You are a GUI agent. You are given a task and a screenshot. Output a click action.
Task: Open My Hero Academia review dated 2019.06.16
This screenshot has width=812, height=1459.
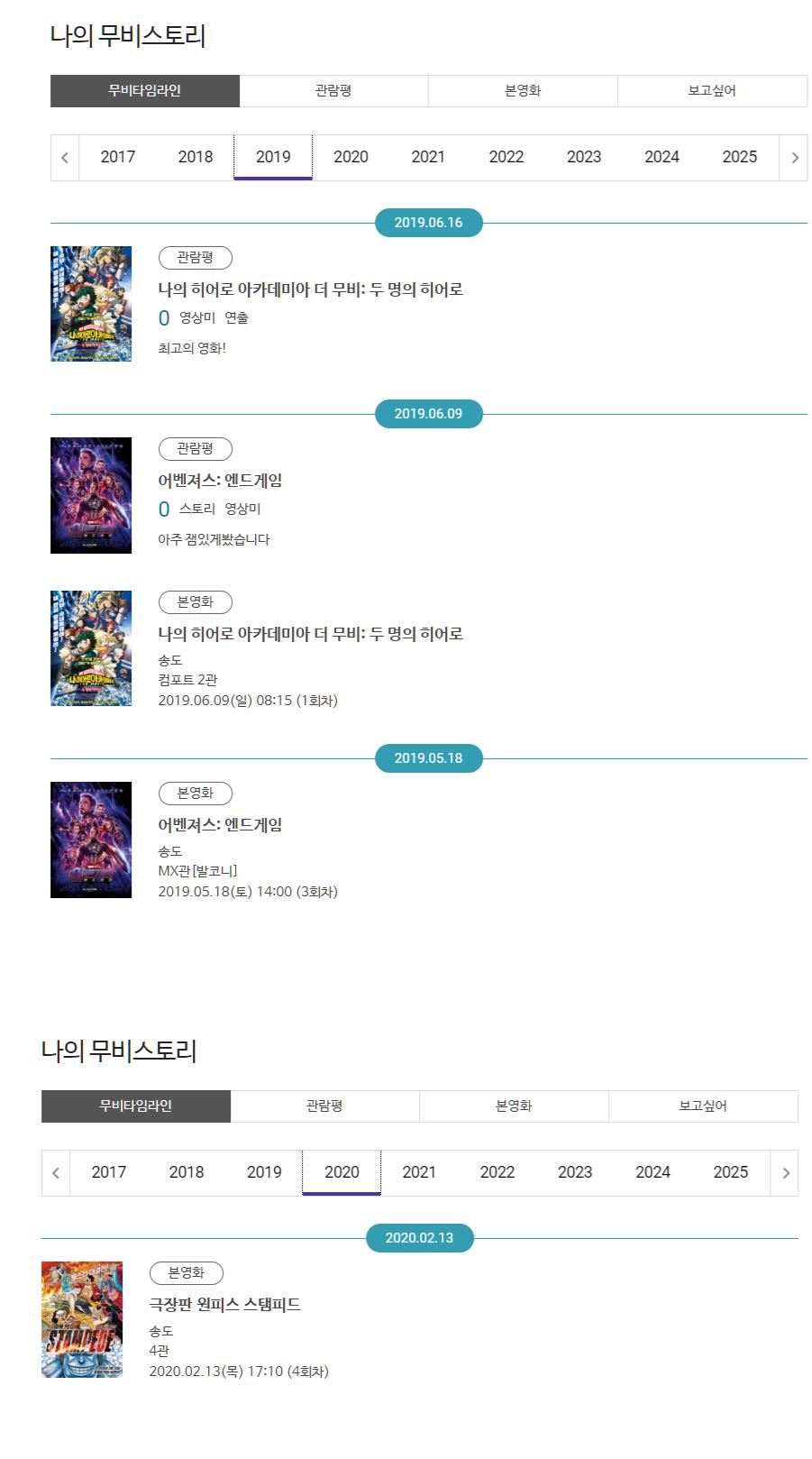click(x=310, y=289)
